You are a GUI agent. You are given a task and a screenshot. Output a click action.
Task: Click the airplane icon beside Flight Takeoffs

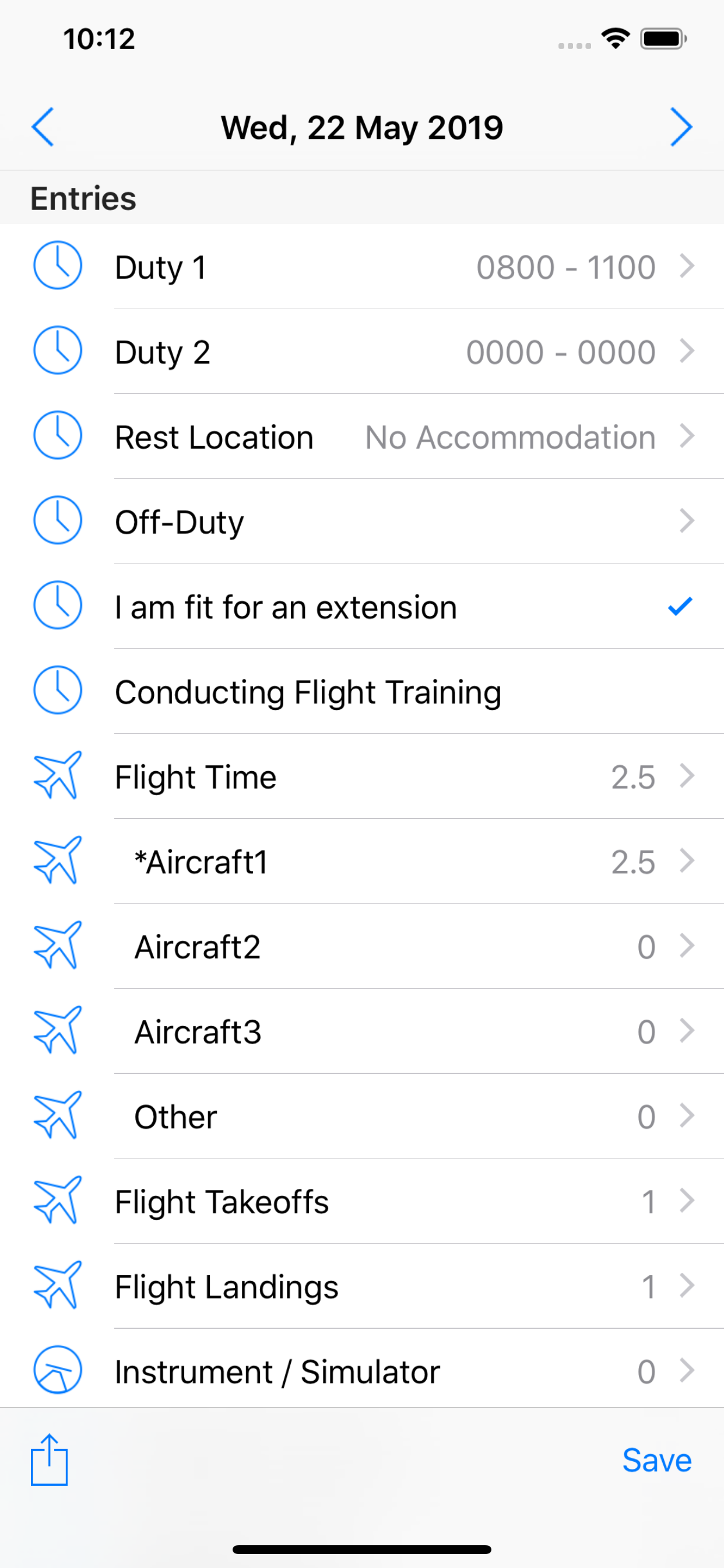tap(55, 1200)
